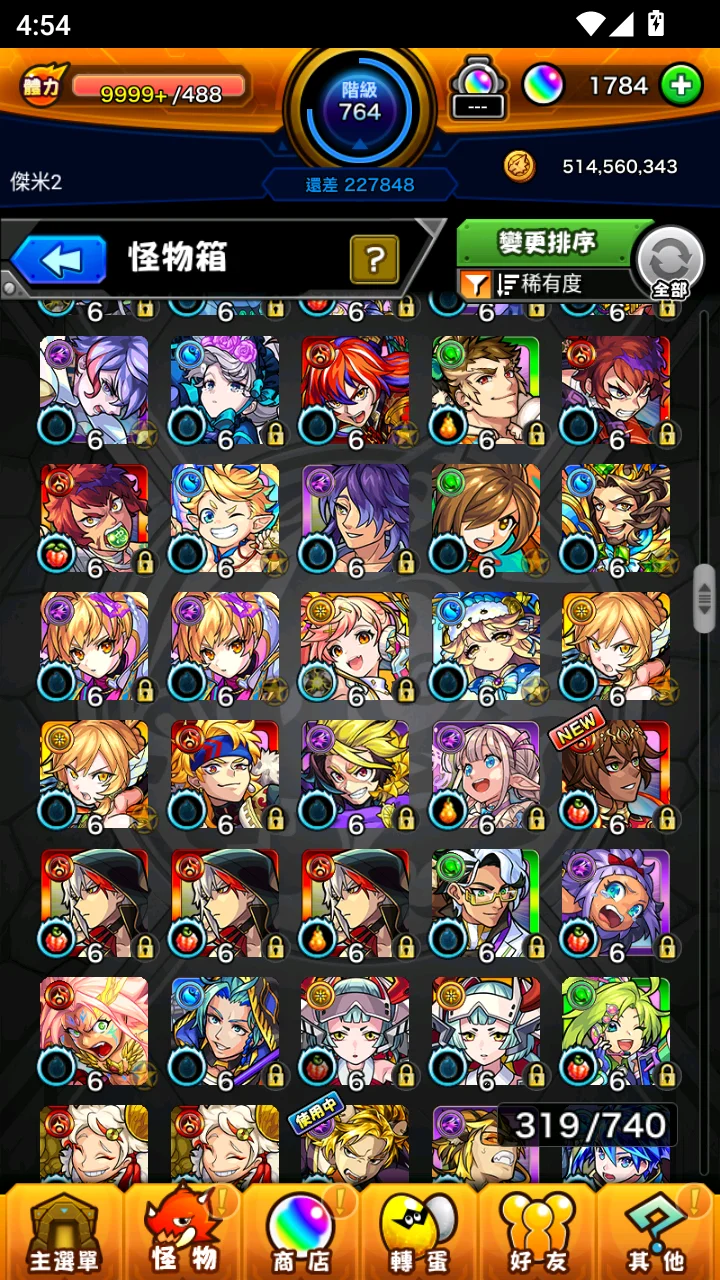Open the question mark help button
This screenshot has width=720, height=1280.
(375, 260)
